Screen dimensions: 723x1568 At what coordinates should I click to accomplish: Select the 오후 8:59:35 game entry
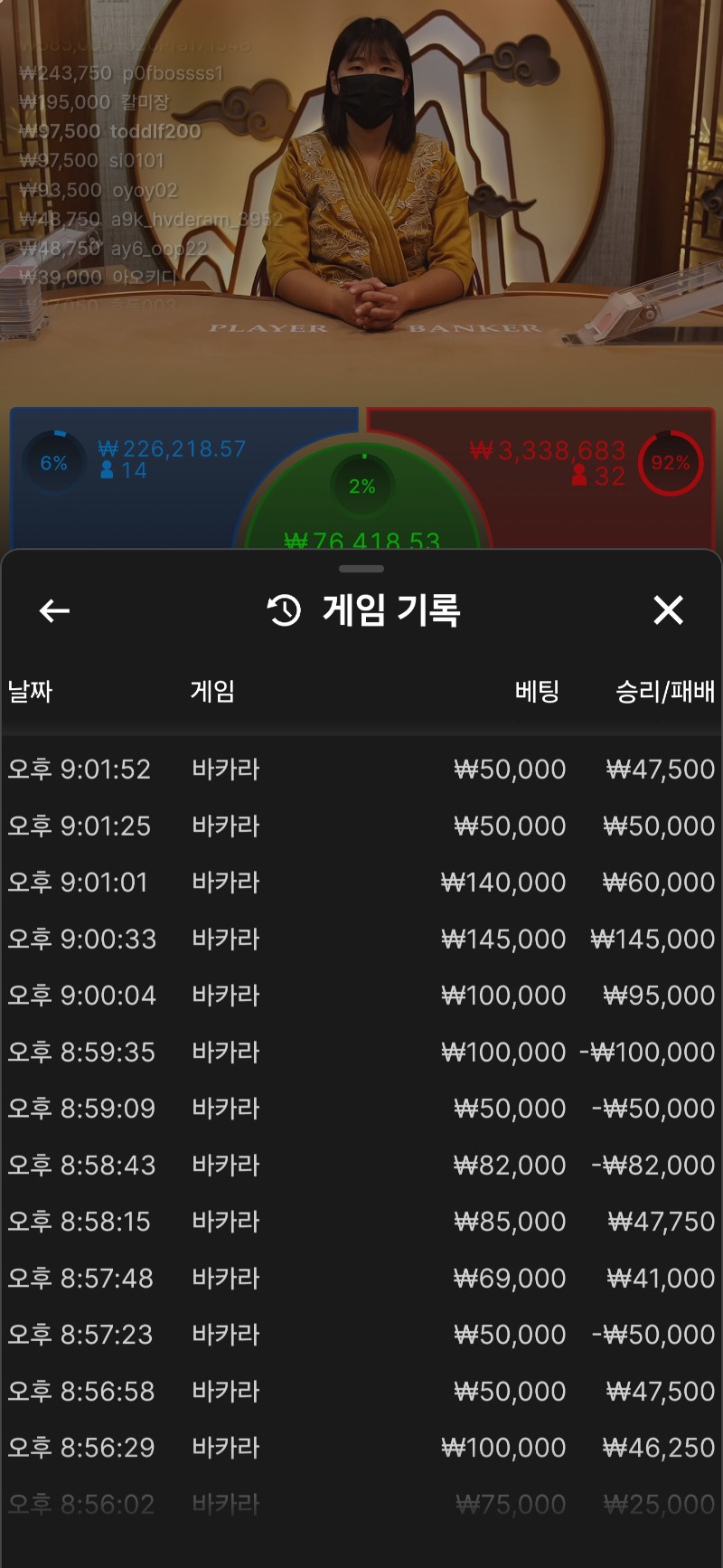(x=361, y=1052)
